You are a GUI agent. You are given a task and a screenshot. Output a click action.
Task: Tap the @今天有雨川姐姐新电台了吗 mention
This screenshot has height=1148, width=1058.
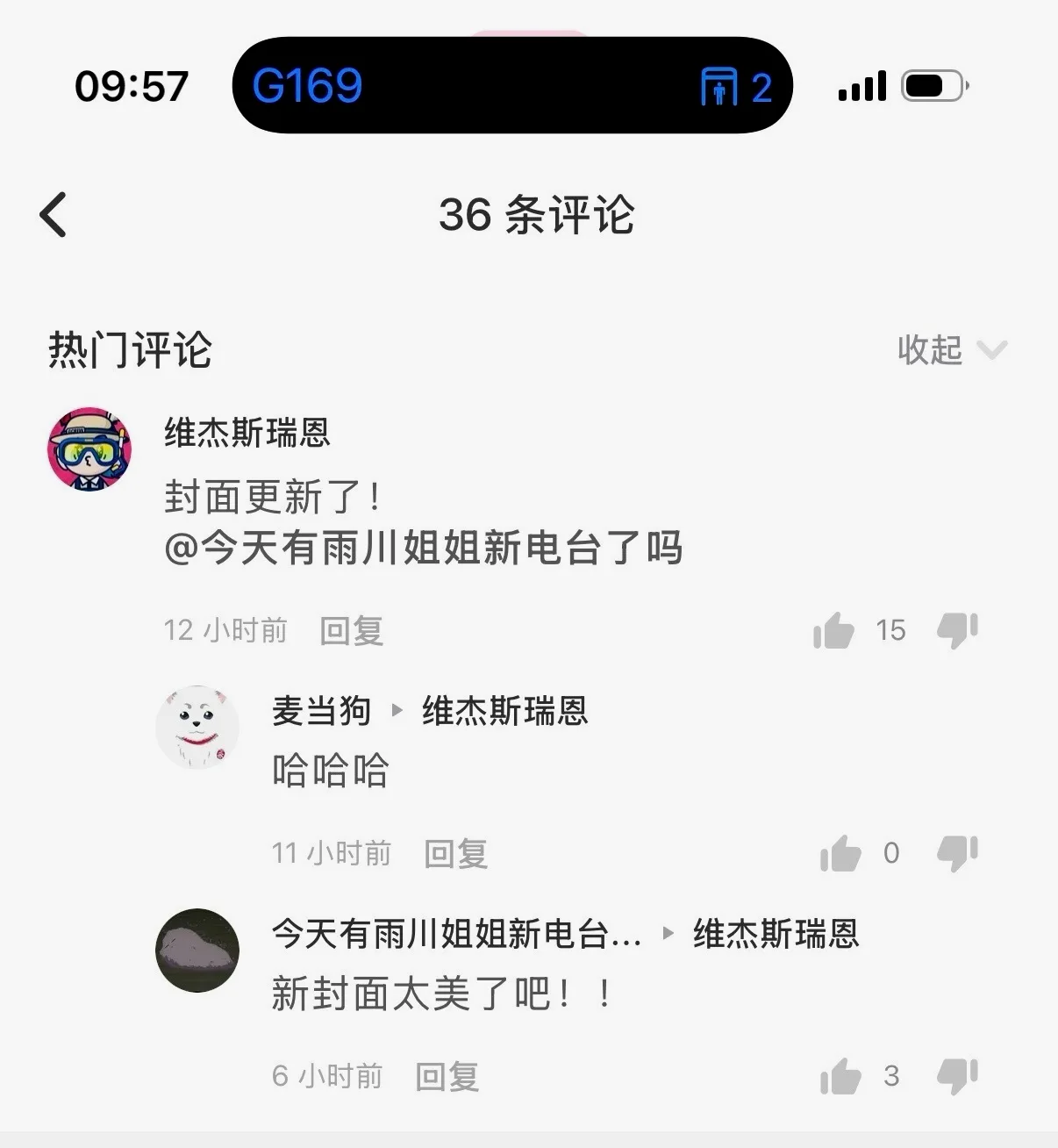tap(424, 549)
